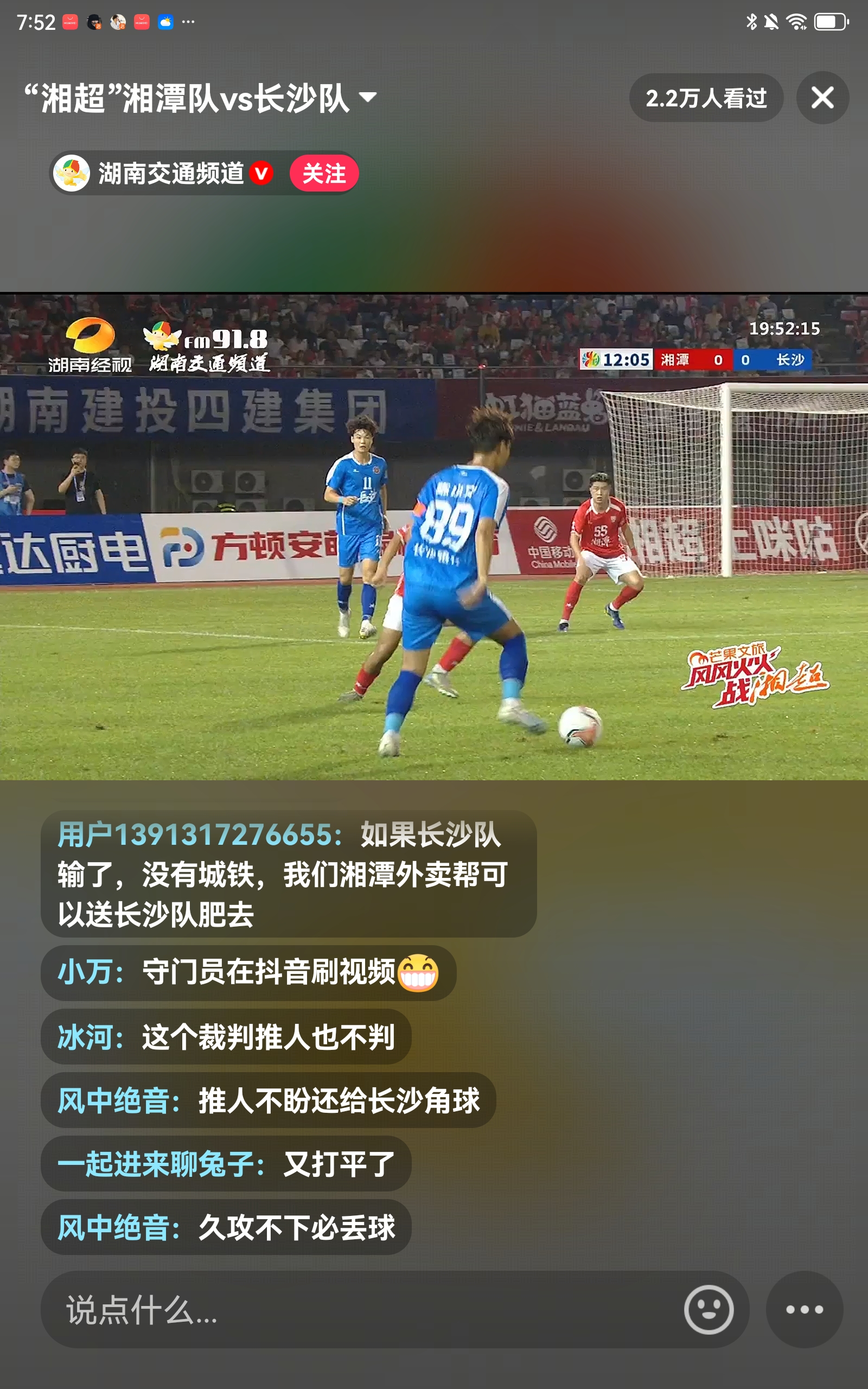Open 湖南交通频道 channel profile avatar
The image size is (868, 1389).
point(72,173)
